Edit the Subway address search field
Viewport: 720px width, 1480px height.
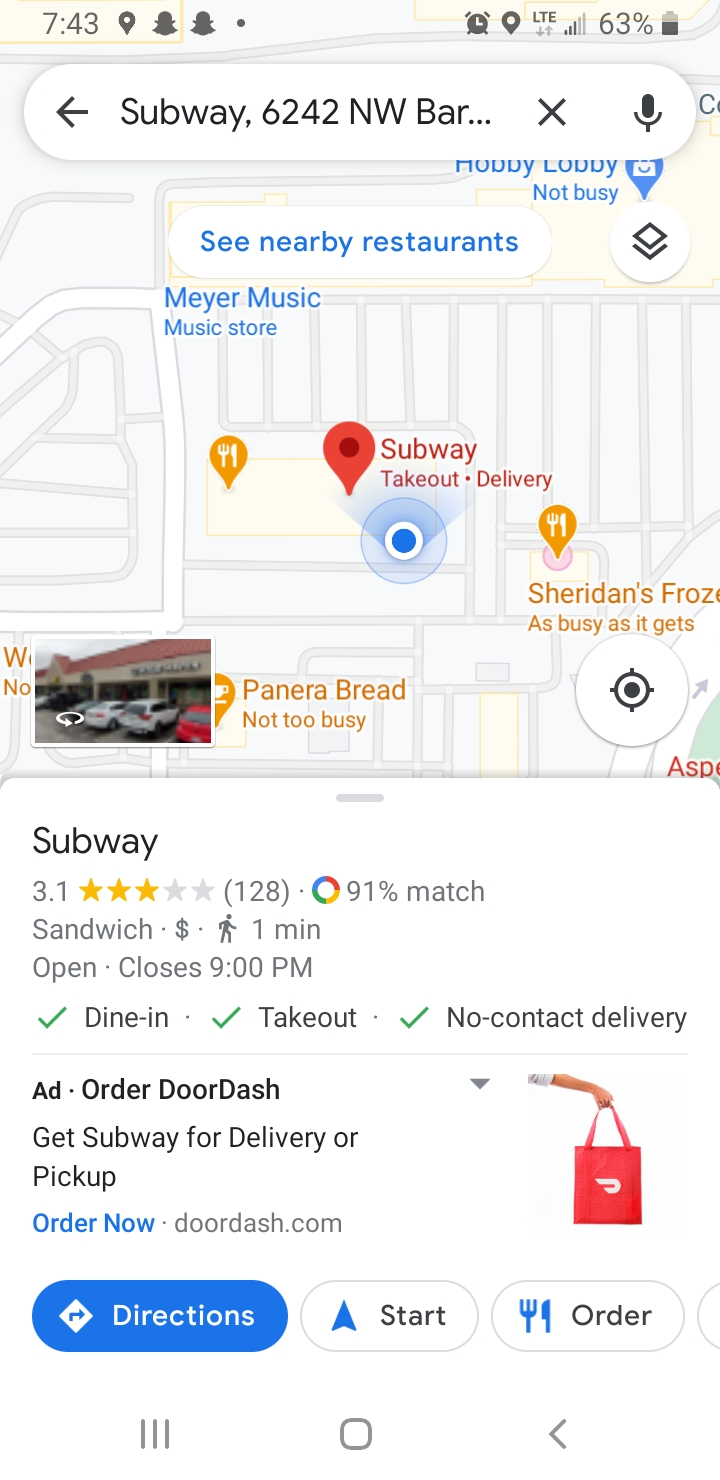coord(305,113)
